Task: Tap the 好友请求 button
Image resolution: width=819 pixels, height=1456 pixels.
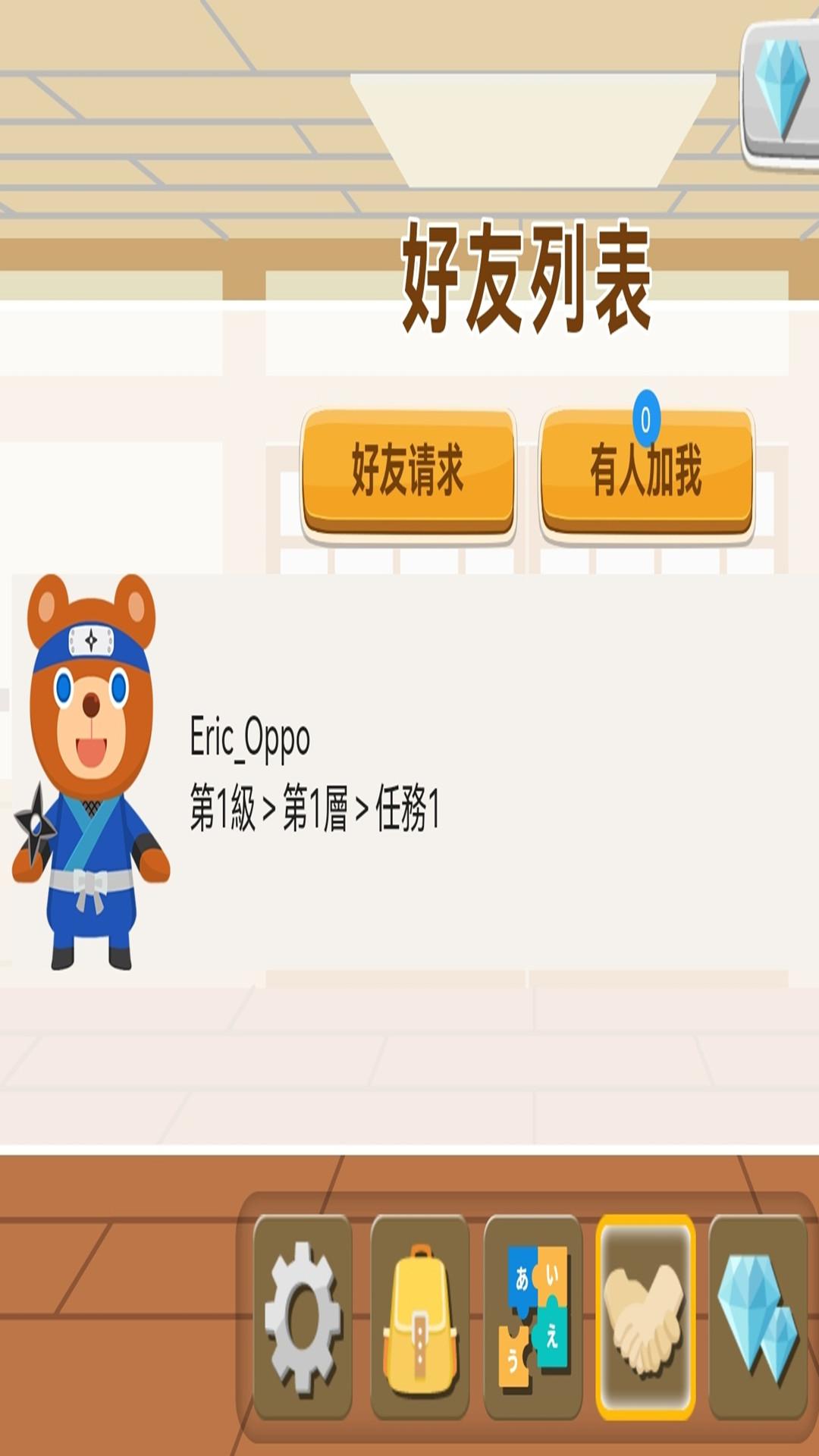Action: click(409, 471)
